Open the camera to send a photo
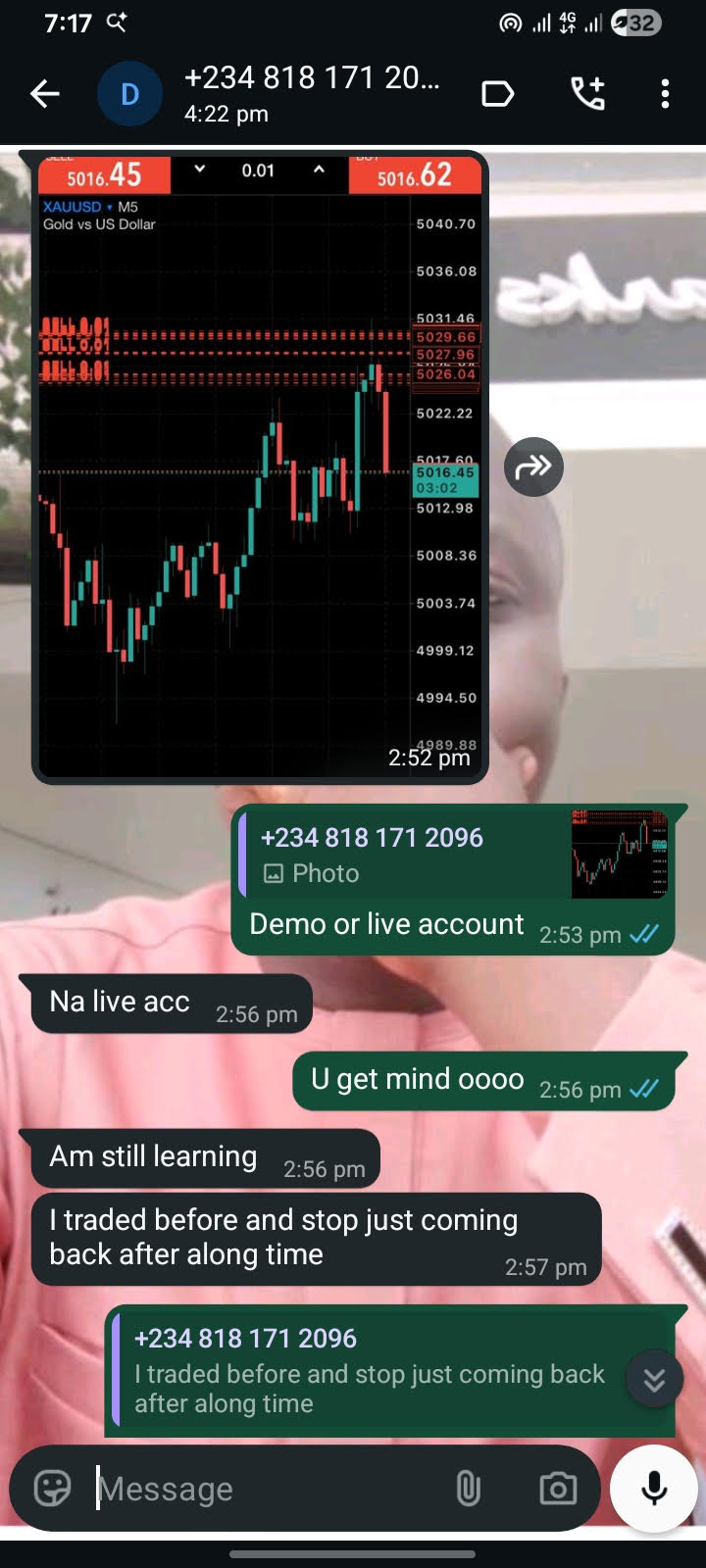 [558, 1489]
